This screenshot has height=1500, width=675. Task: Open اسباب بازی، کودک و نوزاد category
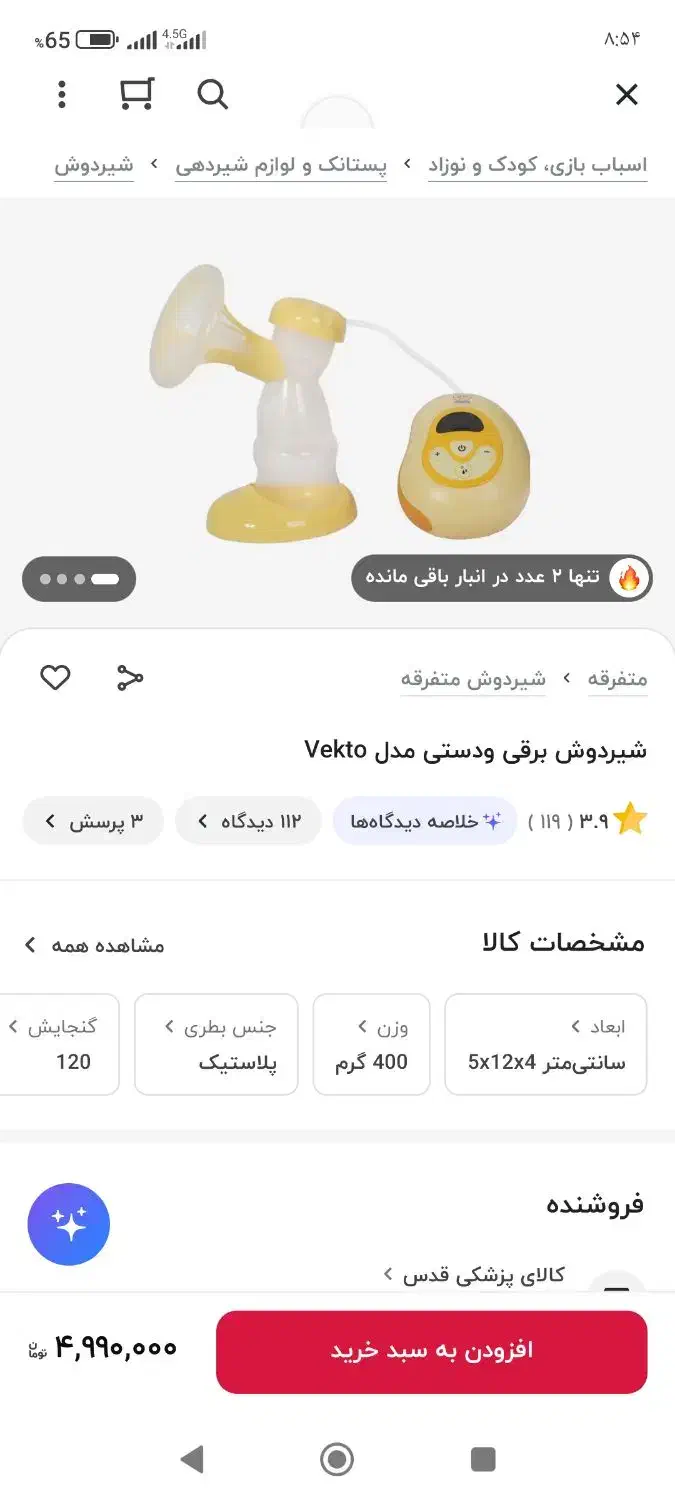pyautogui.click(x=538, y=165)
